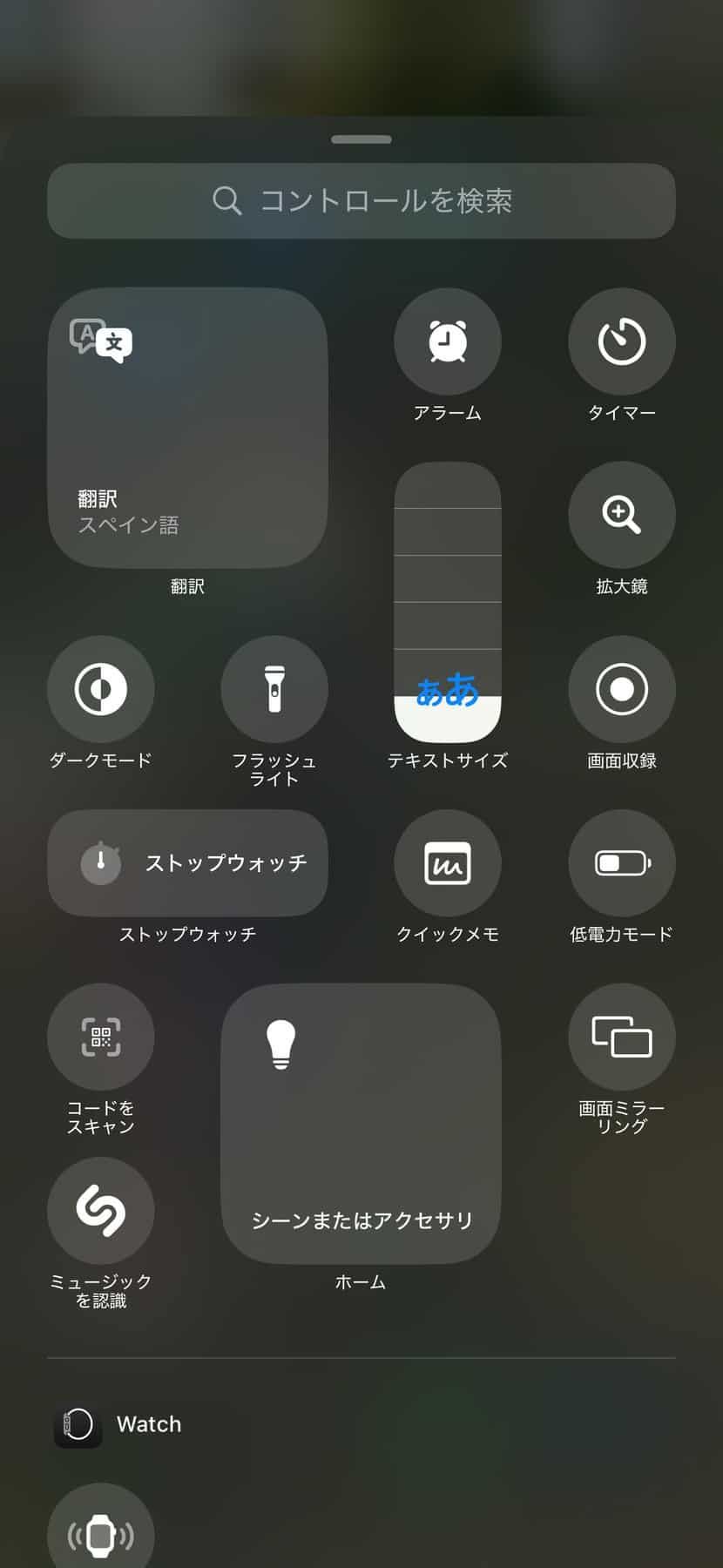Add the 翻訳 translate control
This screenshot has width=723, height=1568.
(x=187, y=428)
